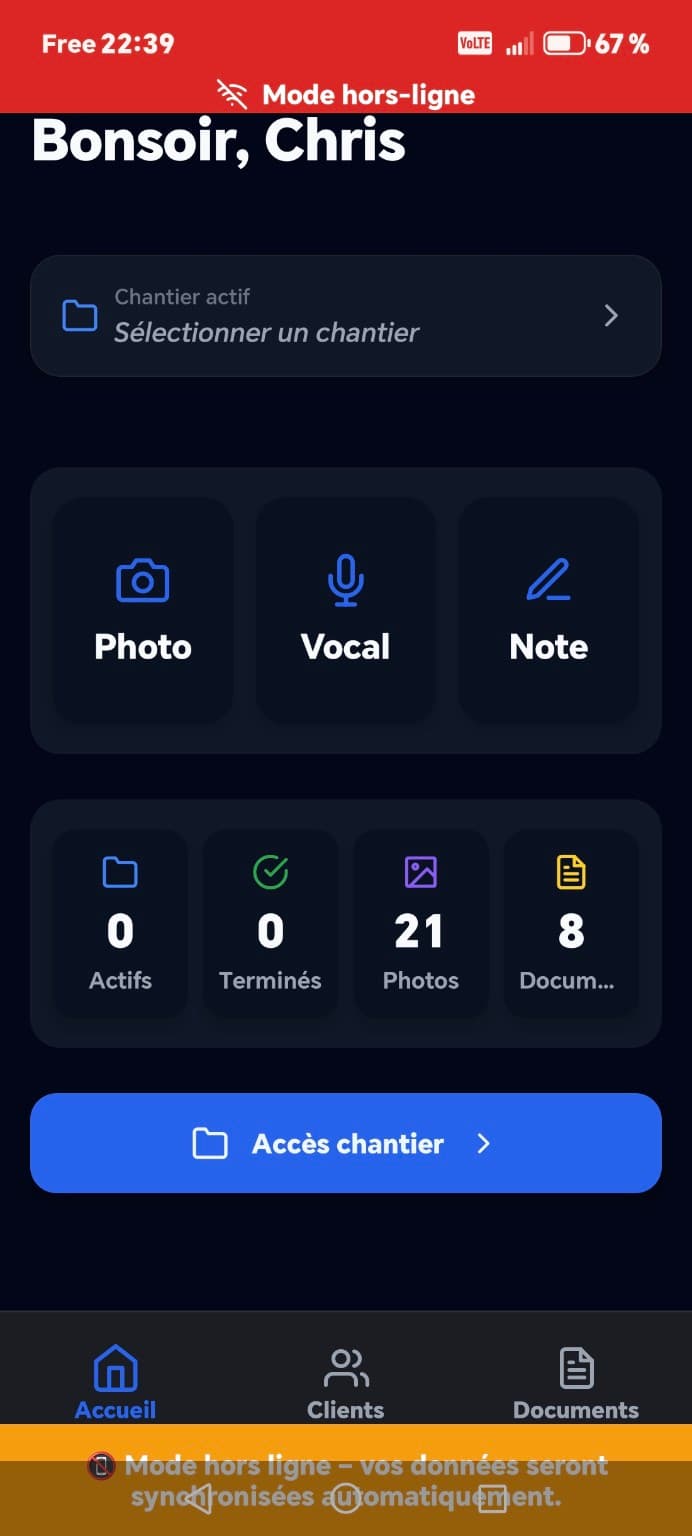This screenshot has width=692, height=1536.
Task: Take a new Photo
Action: point(143,610)
